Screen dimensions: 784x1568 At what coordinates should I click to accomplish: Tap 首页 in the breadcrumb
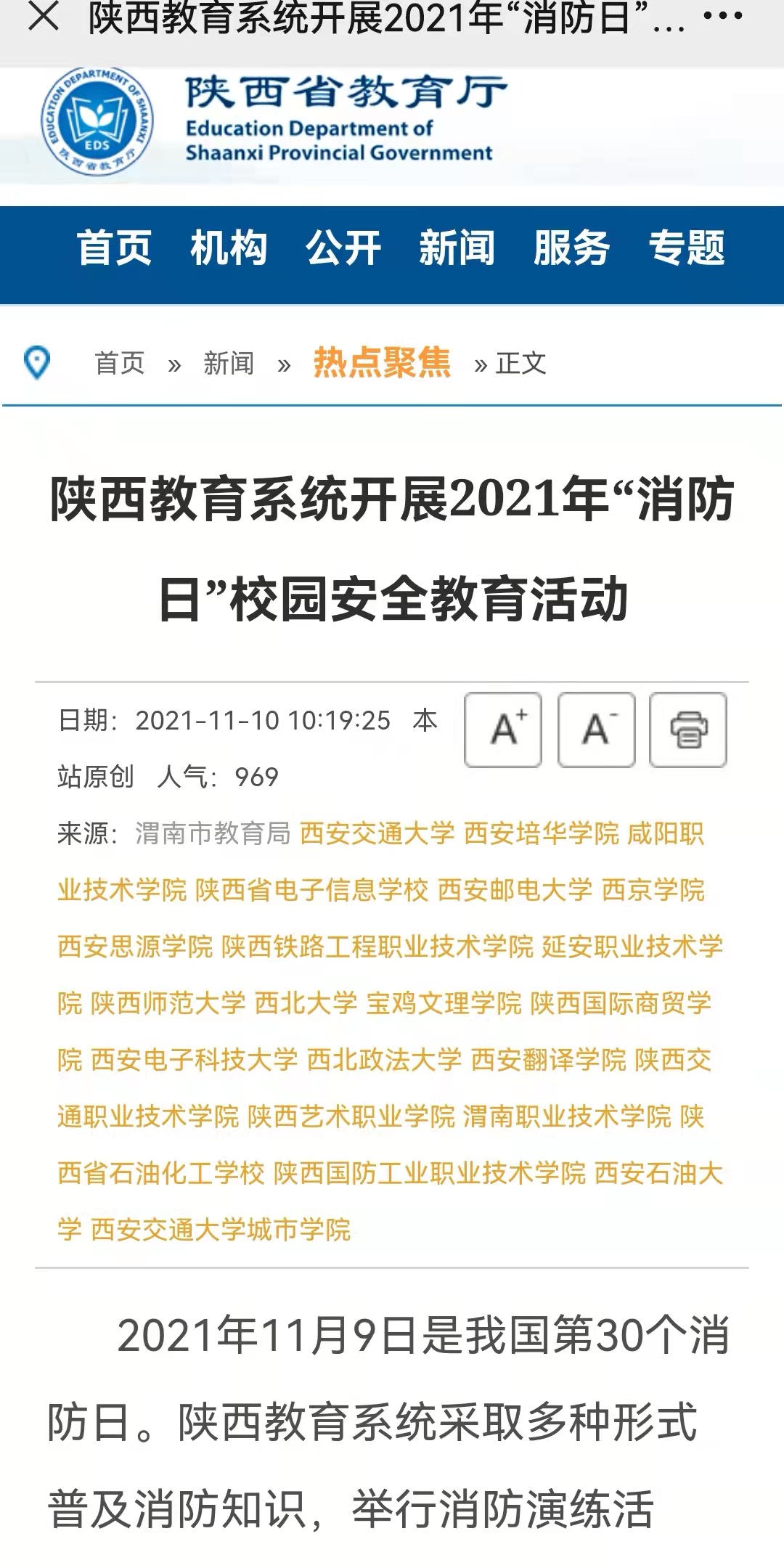(x=120, y=363)
